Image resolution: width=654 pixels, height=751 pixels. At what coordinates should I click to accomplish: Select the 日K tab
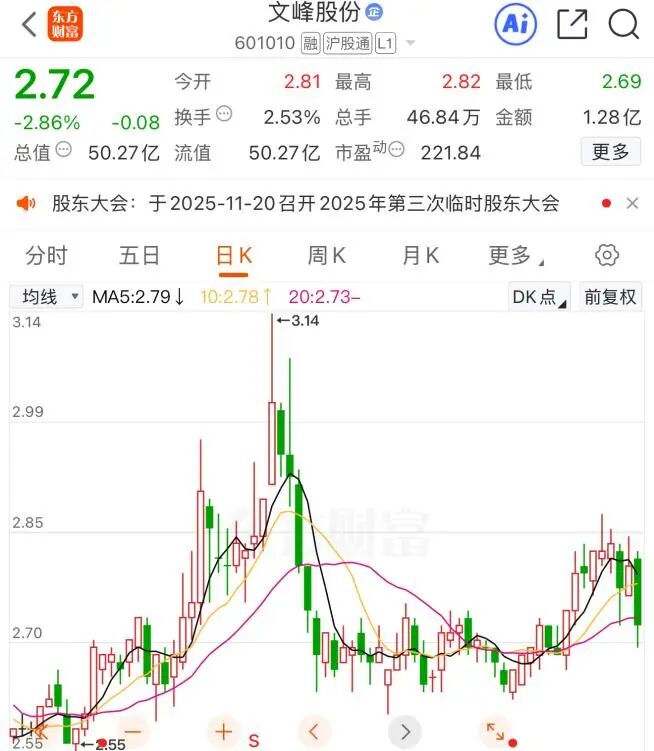[234, 256]
